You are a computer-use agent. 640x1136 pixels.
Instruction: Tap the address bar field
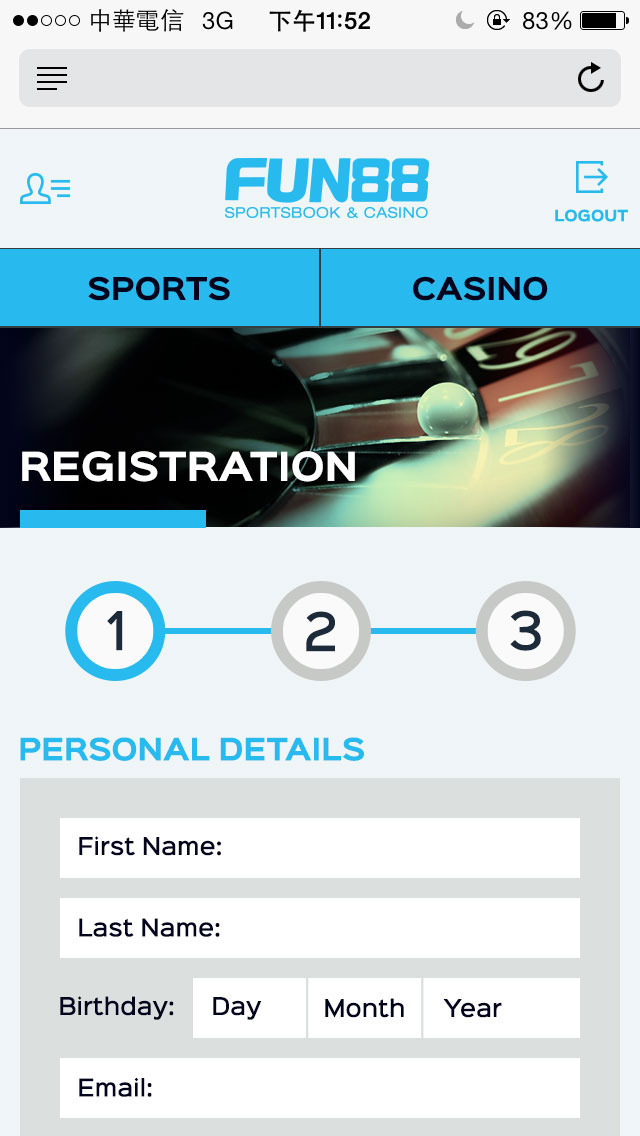pos(320,78)
